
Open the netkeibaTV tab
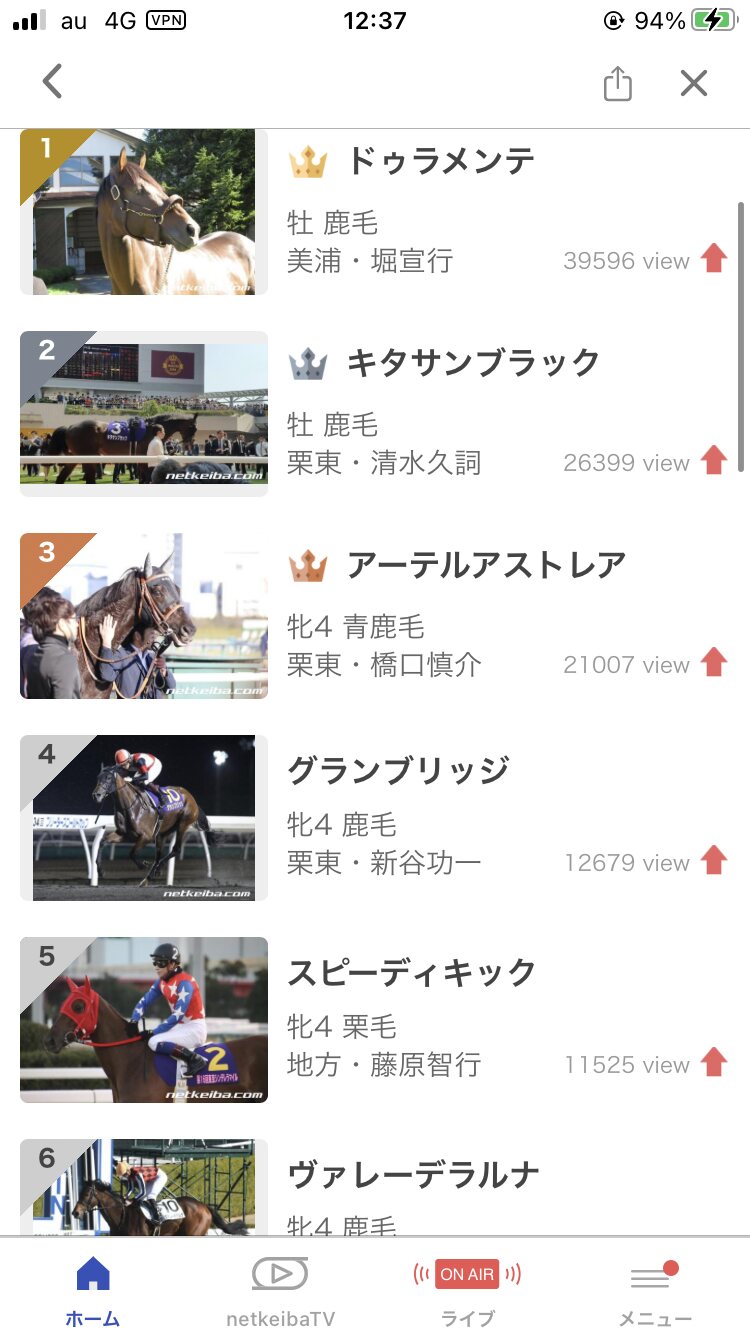pos(280,1291)
